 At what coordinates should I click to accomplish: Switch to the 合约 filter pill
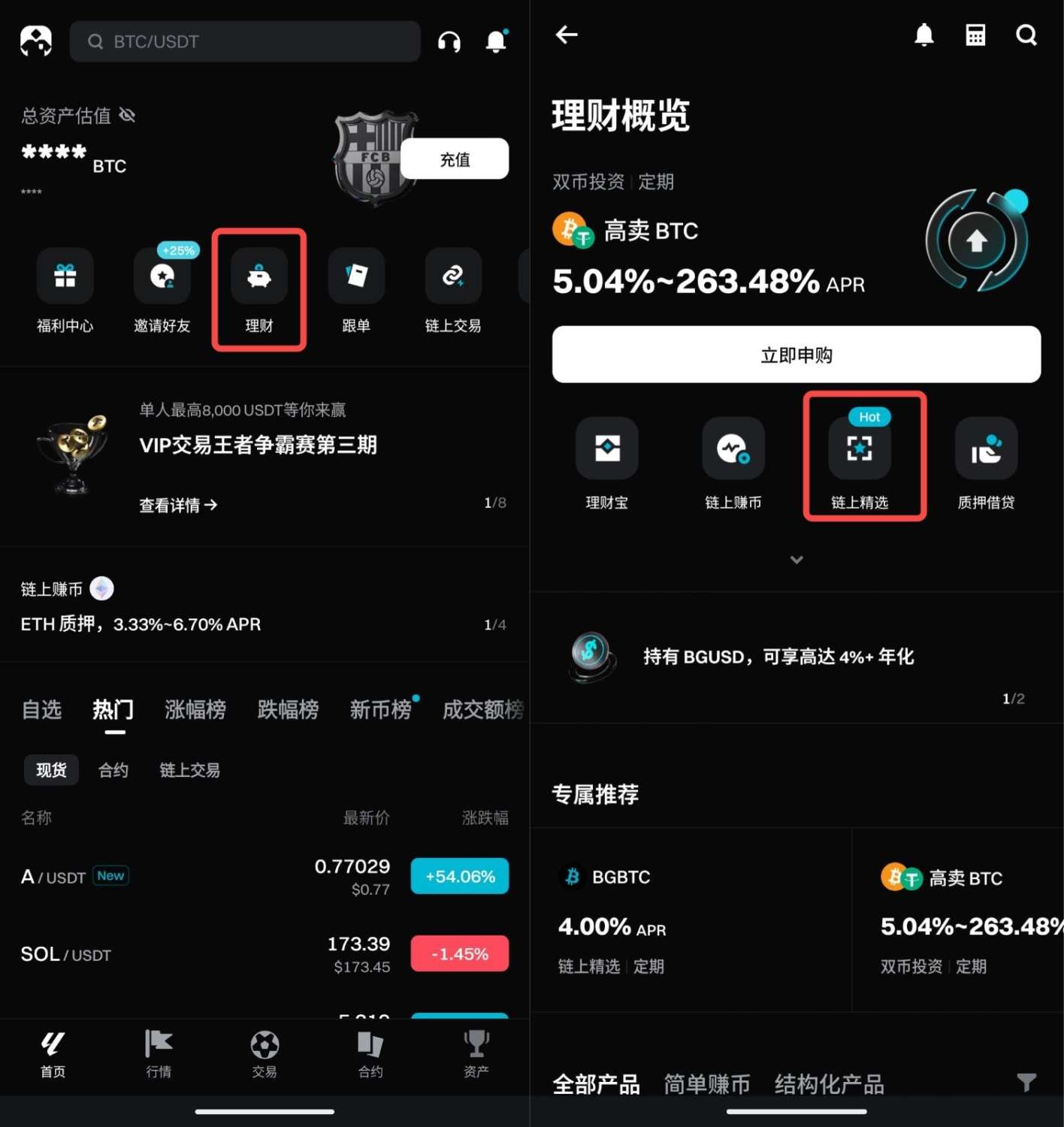tap(113, 769)
